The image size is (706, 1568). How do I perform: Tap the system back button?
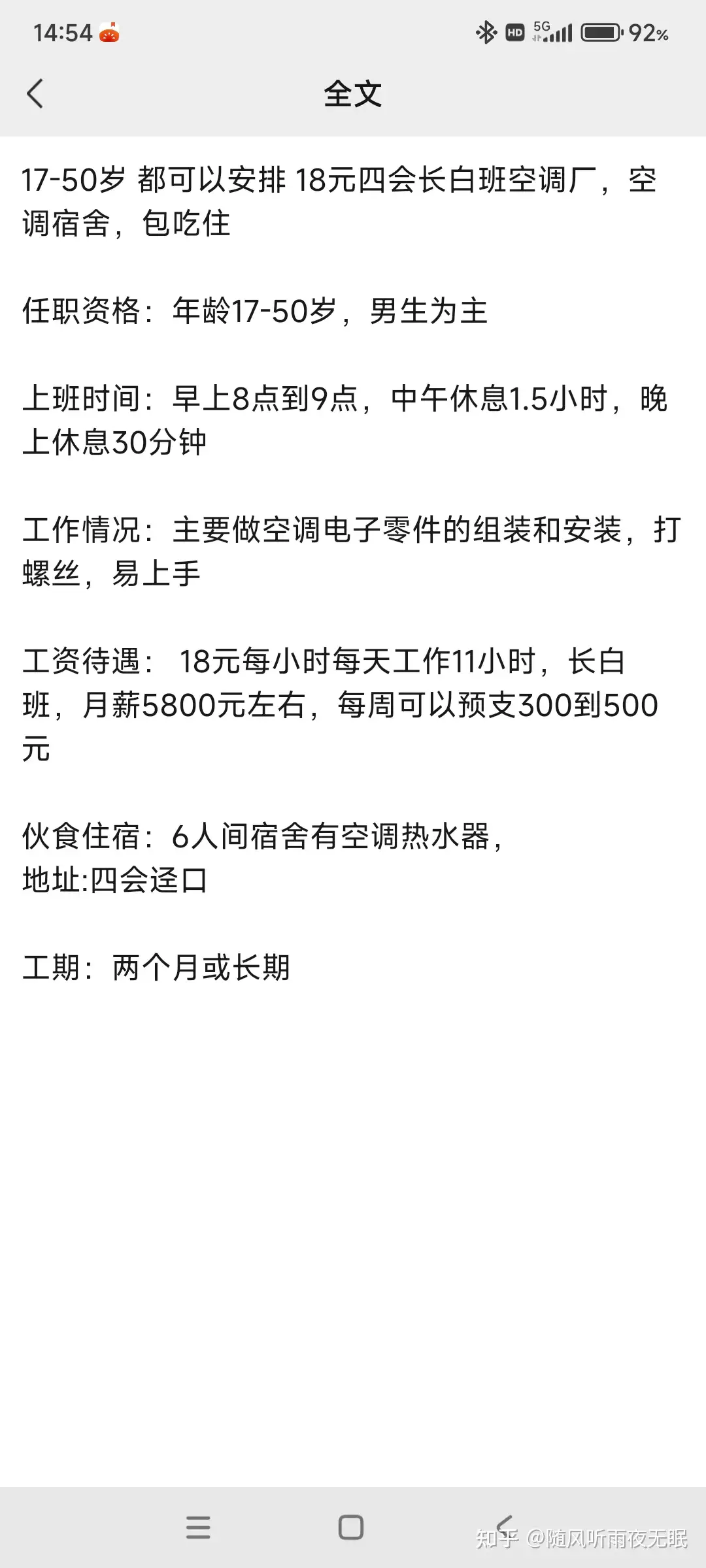tap(504, 1526)
